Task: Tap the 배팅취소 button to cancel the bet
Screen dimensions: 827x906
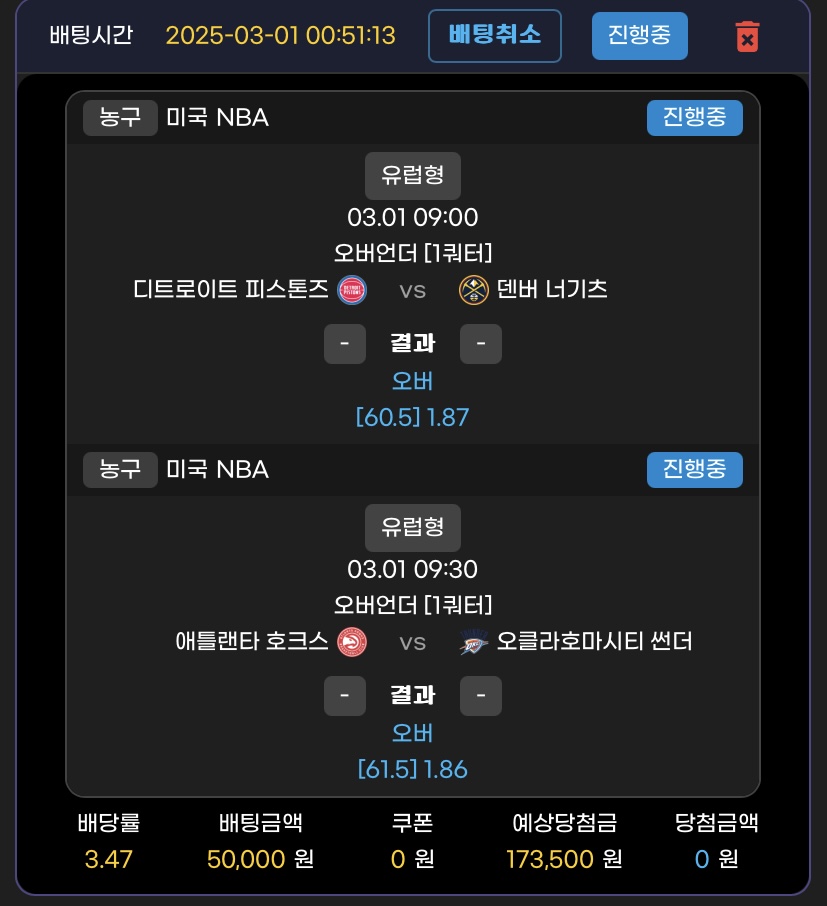Action: point(495,36)
